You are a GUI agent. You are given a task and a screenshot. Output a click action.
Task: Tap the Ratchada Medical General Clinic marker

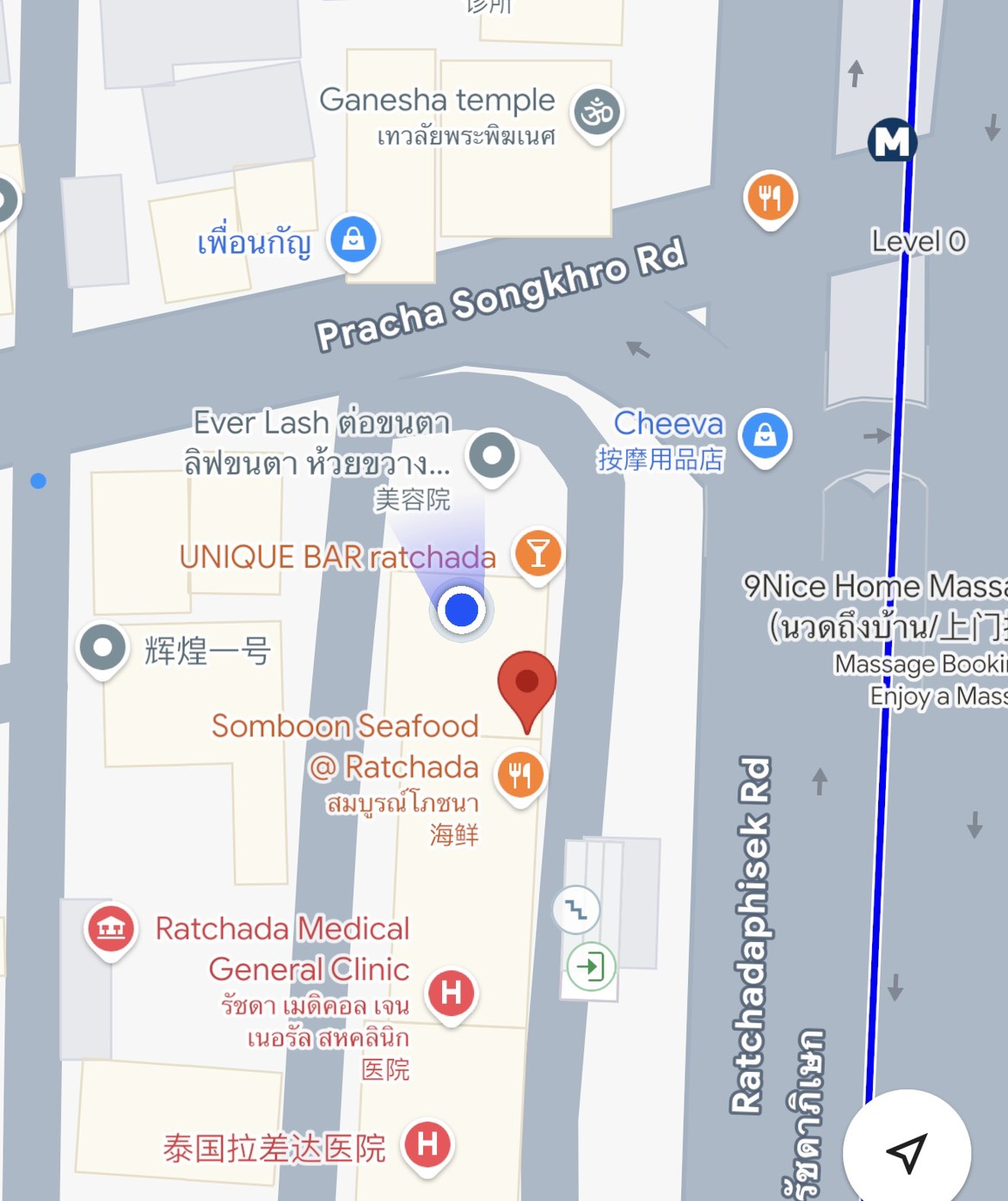click(452, 992)
